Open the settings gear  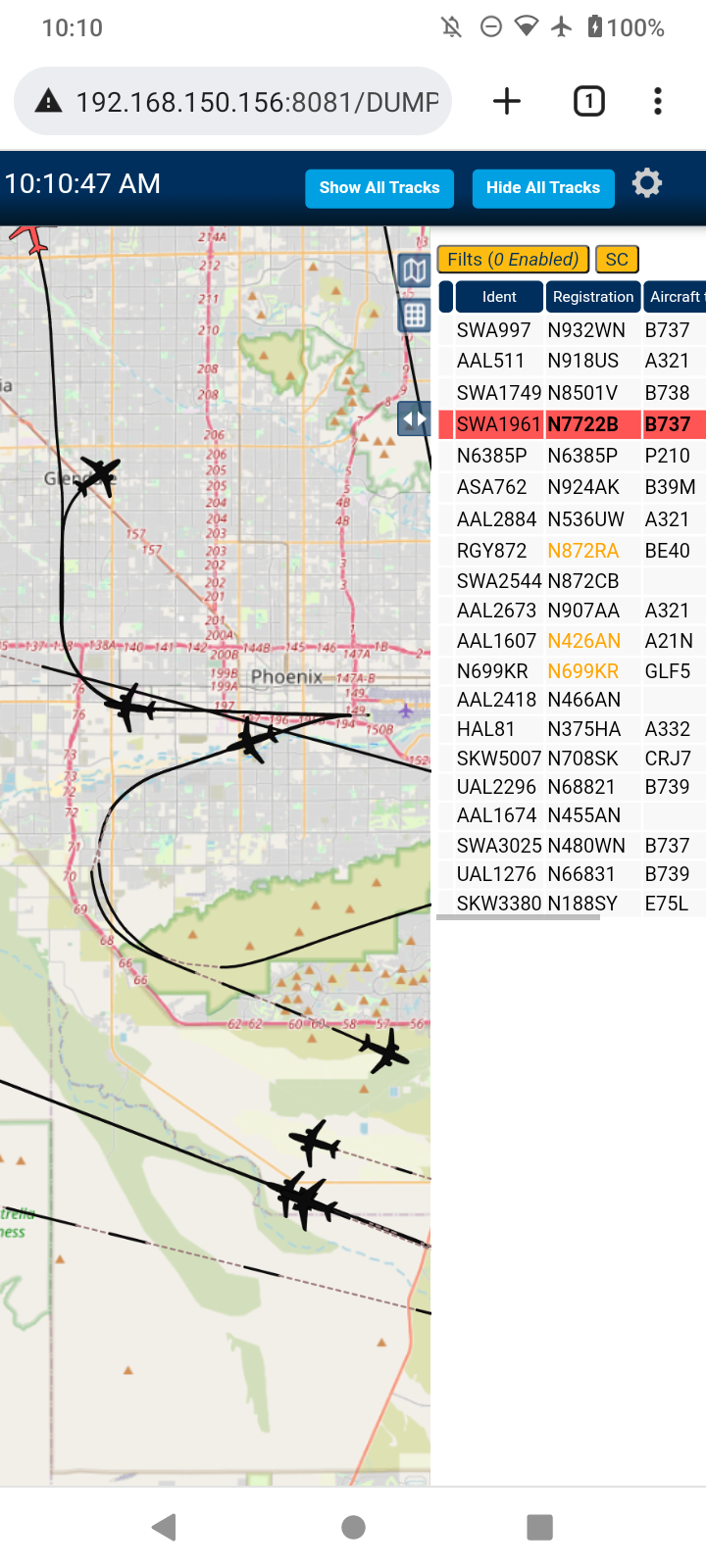tap(647, 183)
